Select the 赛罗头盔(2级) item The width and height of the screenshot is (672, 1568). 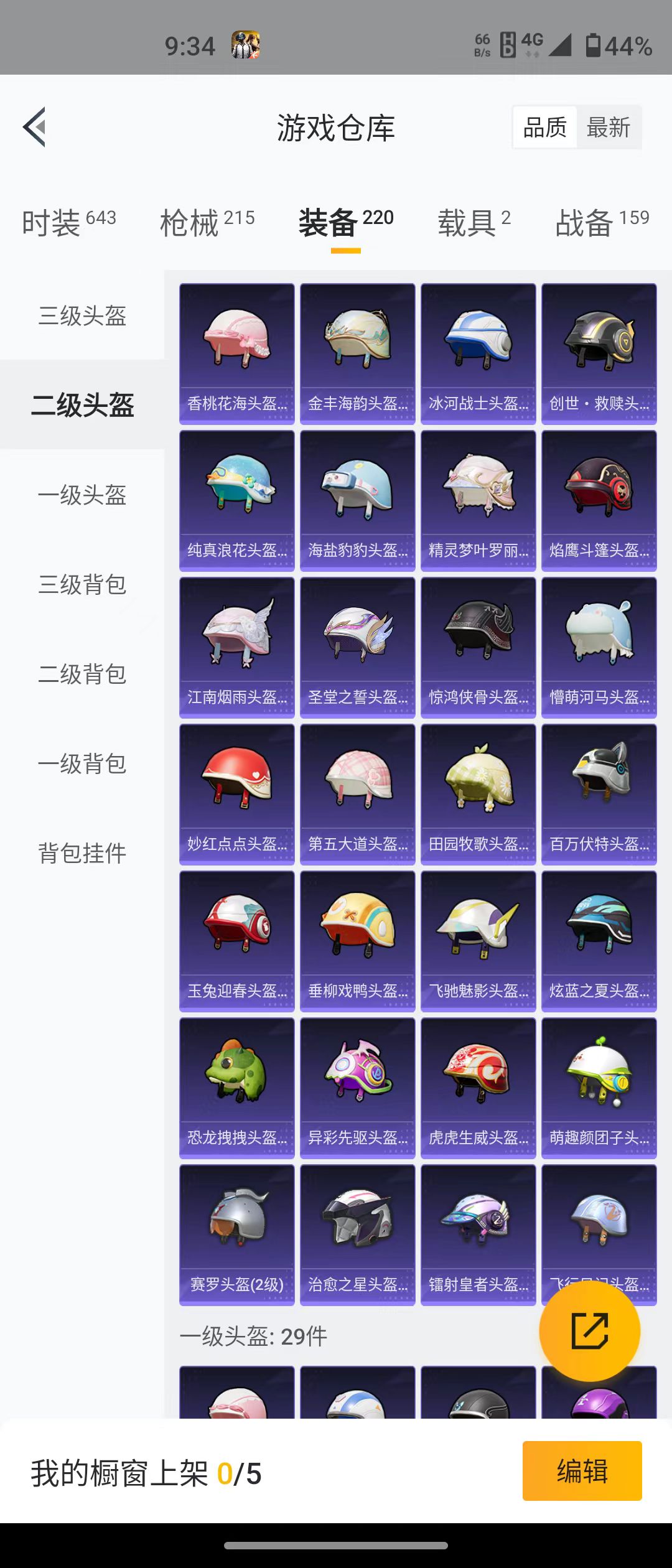(237, 1234)
